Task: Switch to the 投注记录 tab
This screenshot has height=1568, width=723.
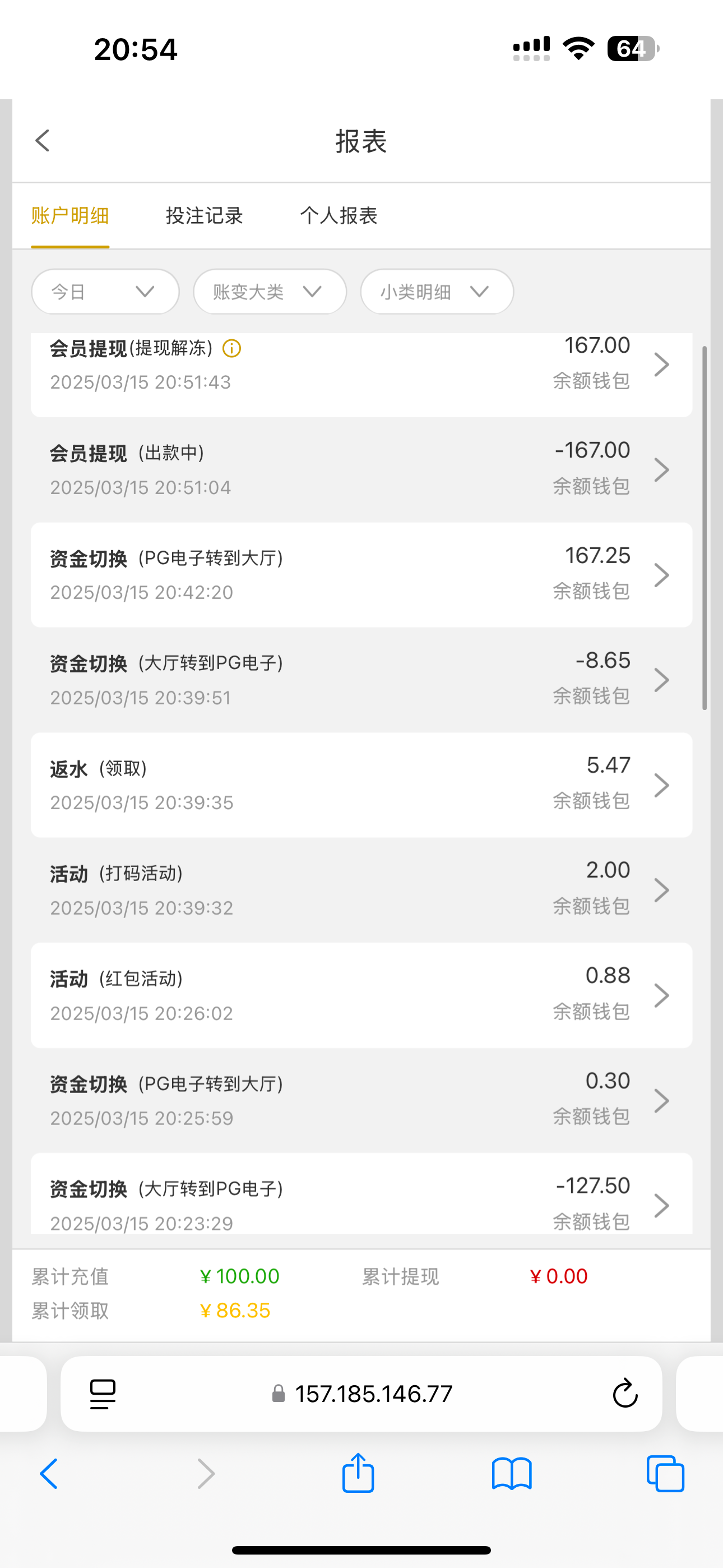Action: (x=204, y=215)
